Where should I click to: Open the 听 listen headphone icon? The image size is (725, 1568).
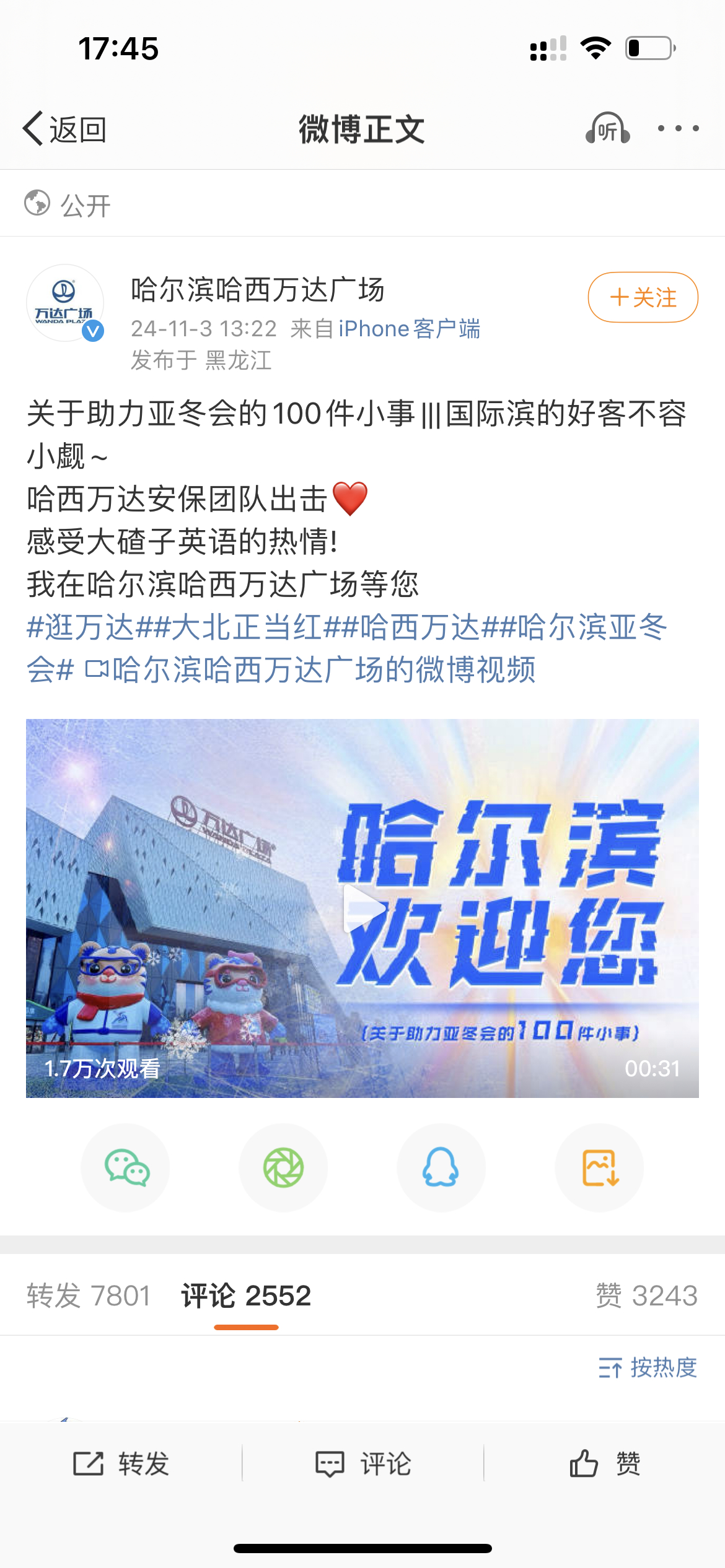click(607, 129)
